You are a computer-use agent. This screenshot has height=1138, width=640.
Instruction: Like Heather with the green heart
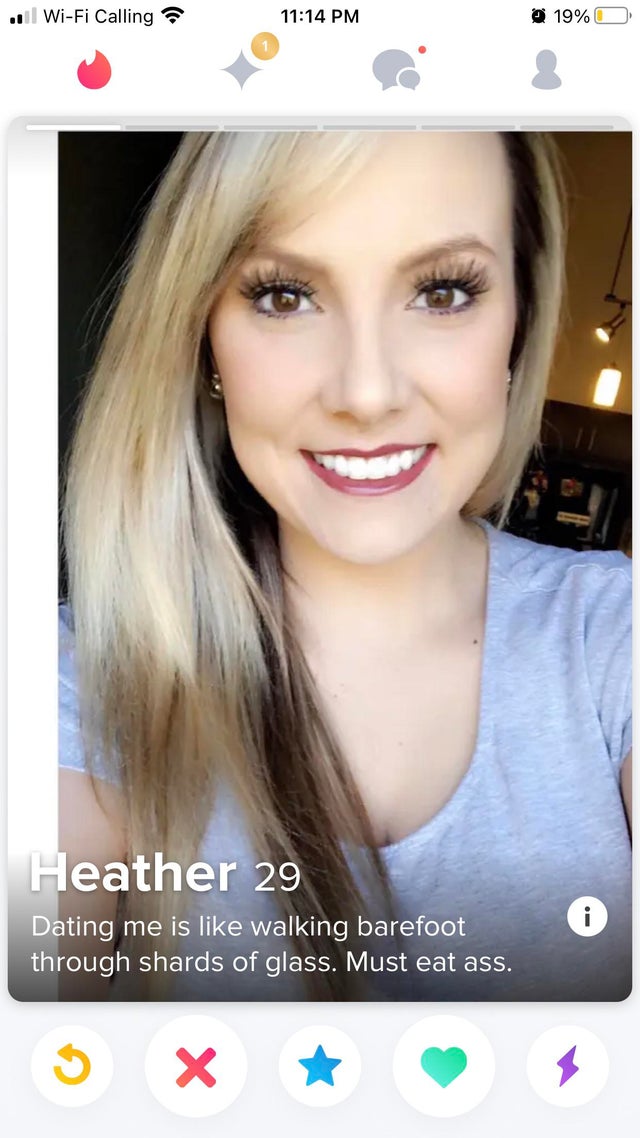click(x=444, y=1066)
